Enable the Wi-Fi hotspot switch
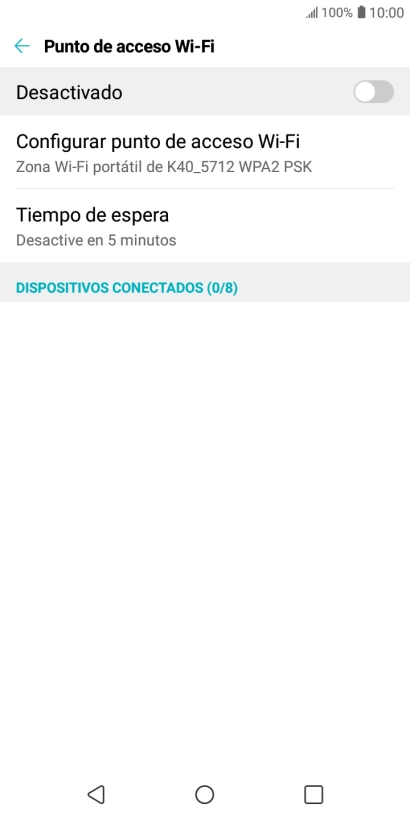The width and height of the screenshot is (410, 820). (373, 92)
